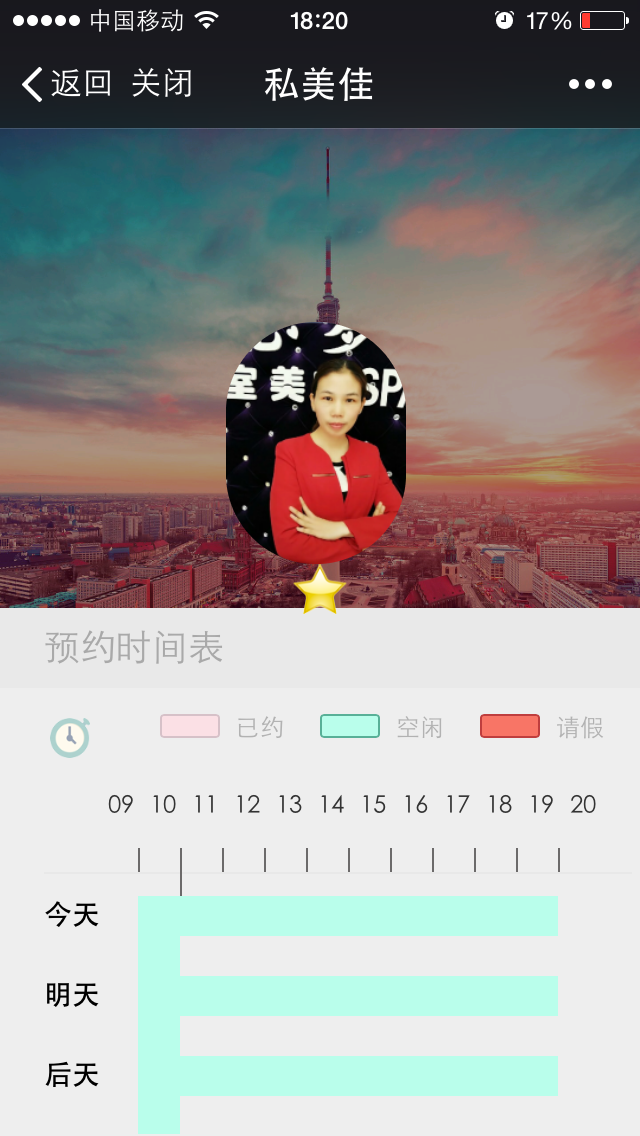This screenshot has height=1136, width=640.
Task: Select the free time slot for 后天
Action: coord(368,1076)
